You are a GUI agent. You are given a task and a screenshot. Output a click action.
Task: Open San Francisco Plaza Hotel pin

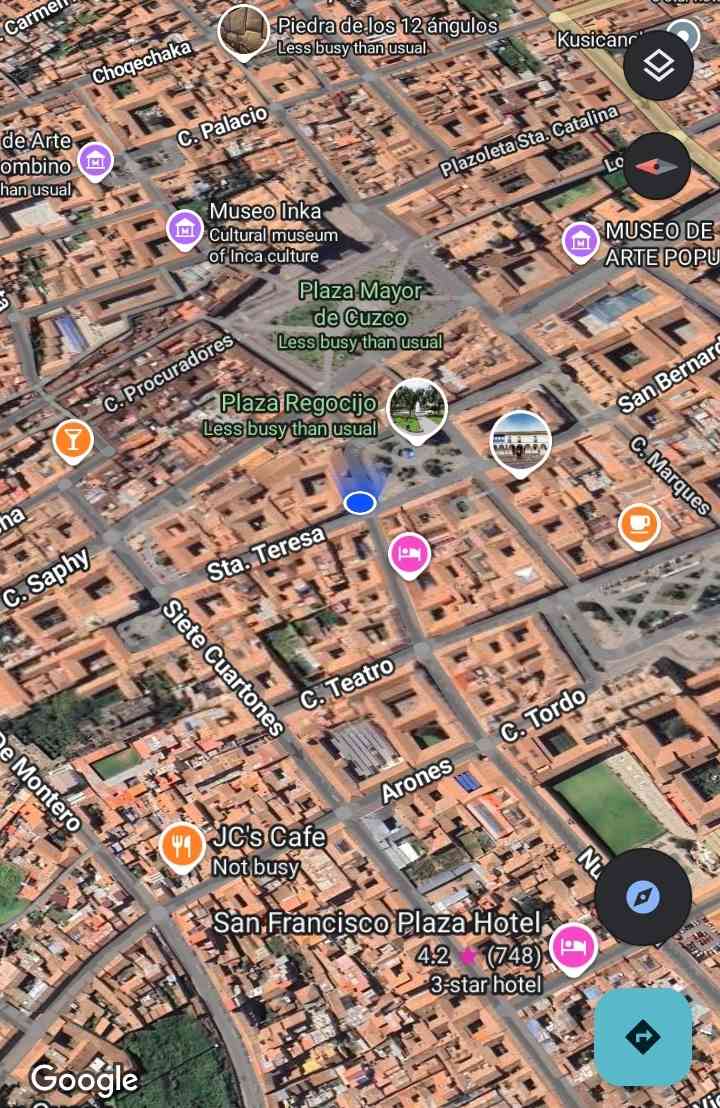pyautogui.click(x=572, y=944)
